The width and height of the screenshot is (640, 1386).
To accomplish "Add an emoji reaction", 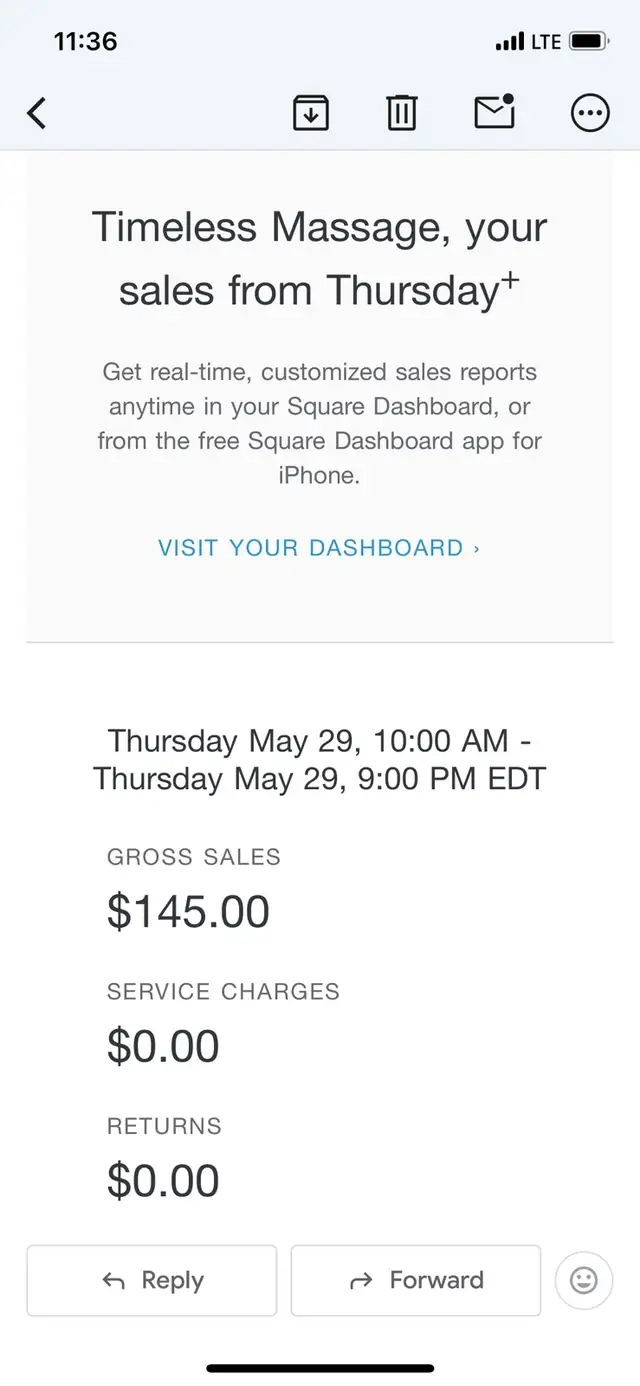I will point(584,1280).
